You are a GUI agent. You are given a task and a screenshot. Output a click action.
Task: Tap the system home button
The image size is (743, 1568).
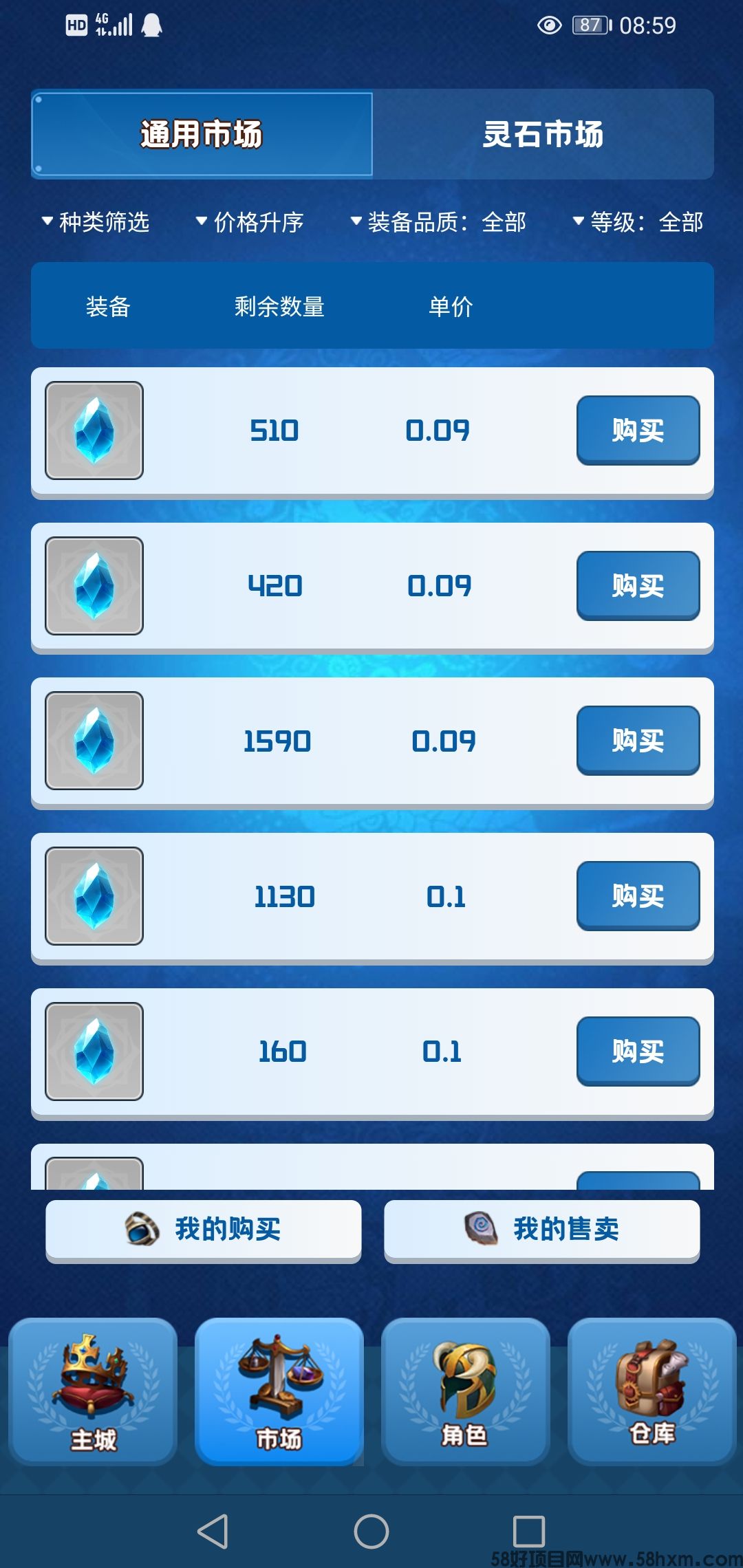click(371, 1532)
